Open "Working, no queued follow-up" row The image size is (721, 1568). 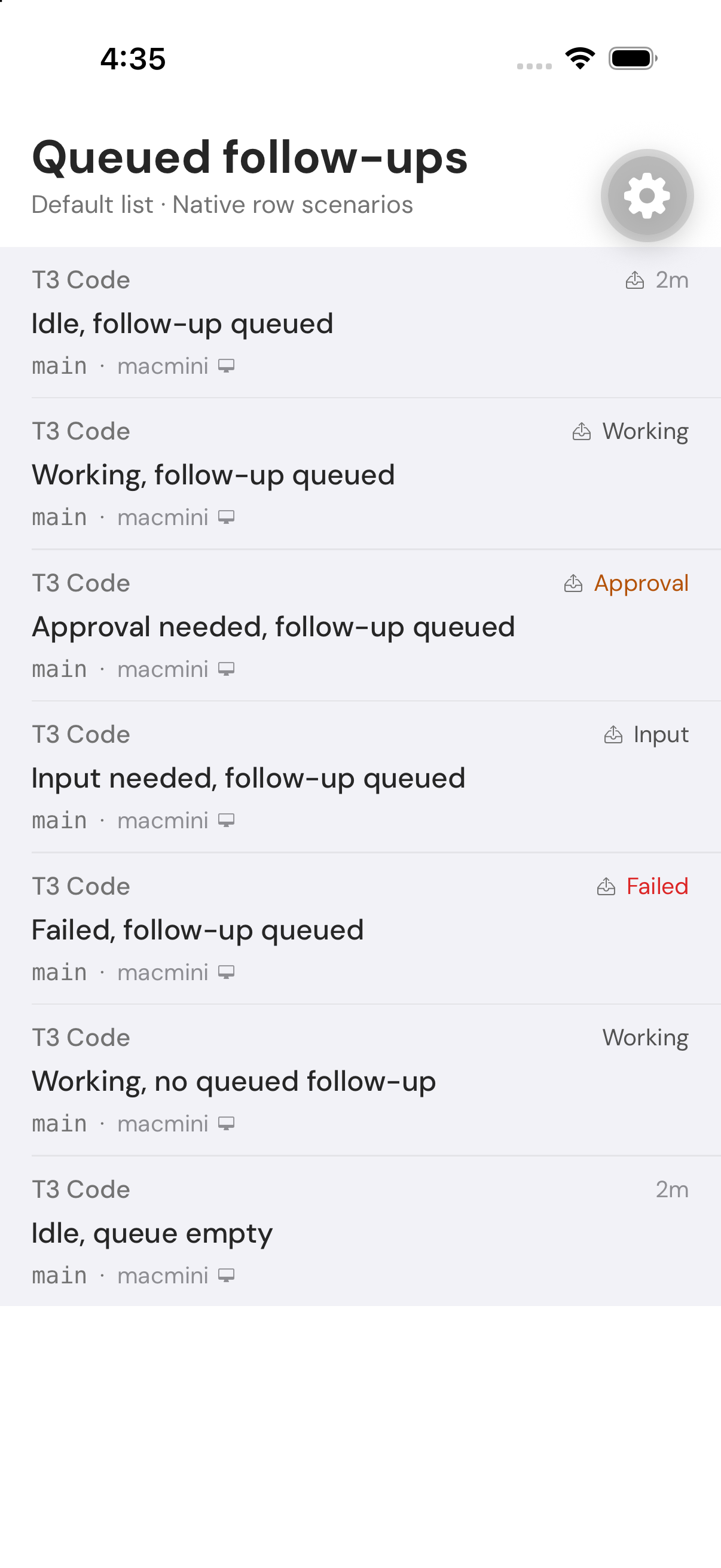pyautogui.click(x=360, y=1080)
